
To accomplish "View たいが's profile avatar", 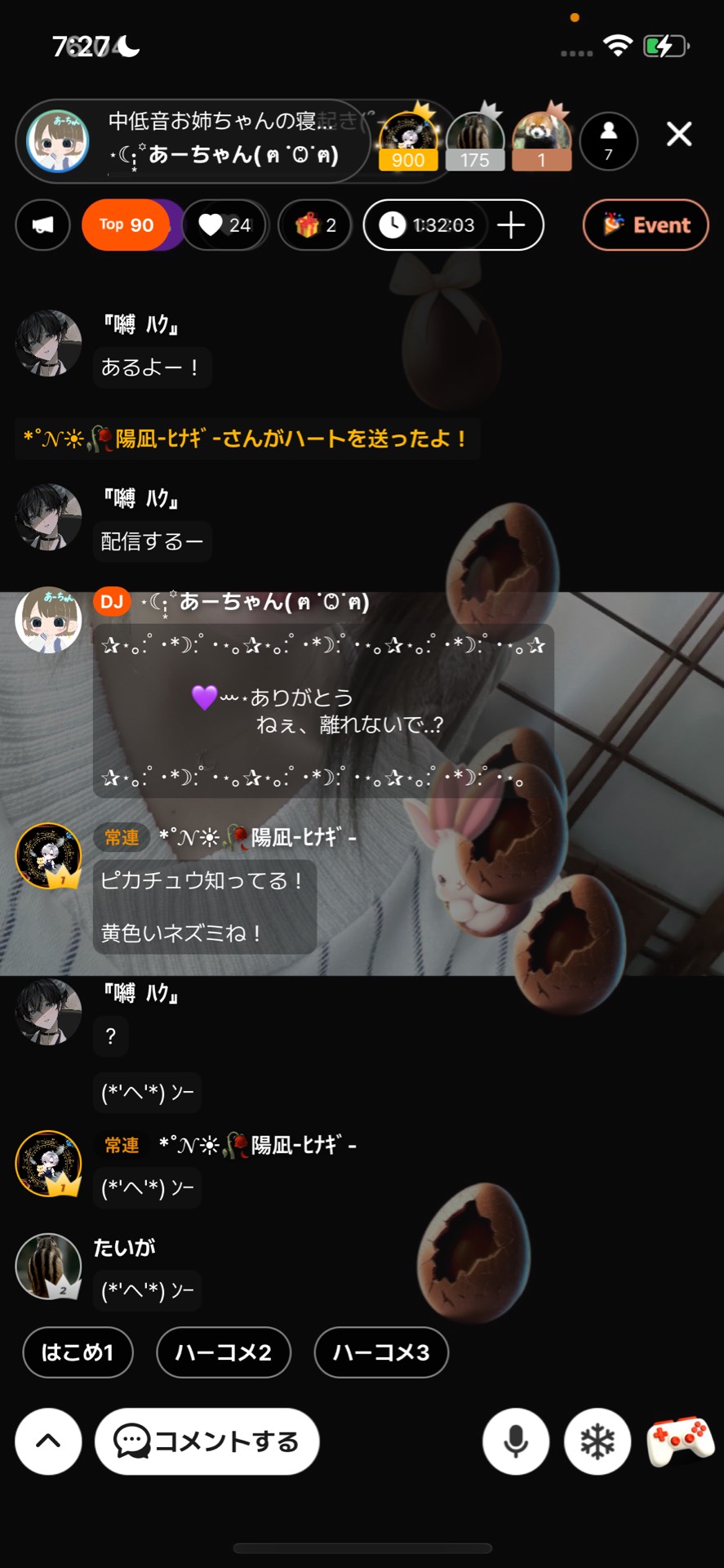I will coord(48,1267).
